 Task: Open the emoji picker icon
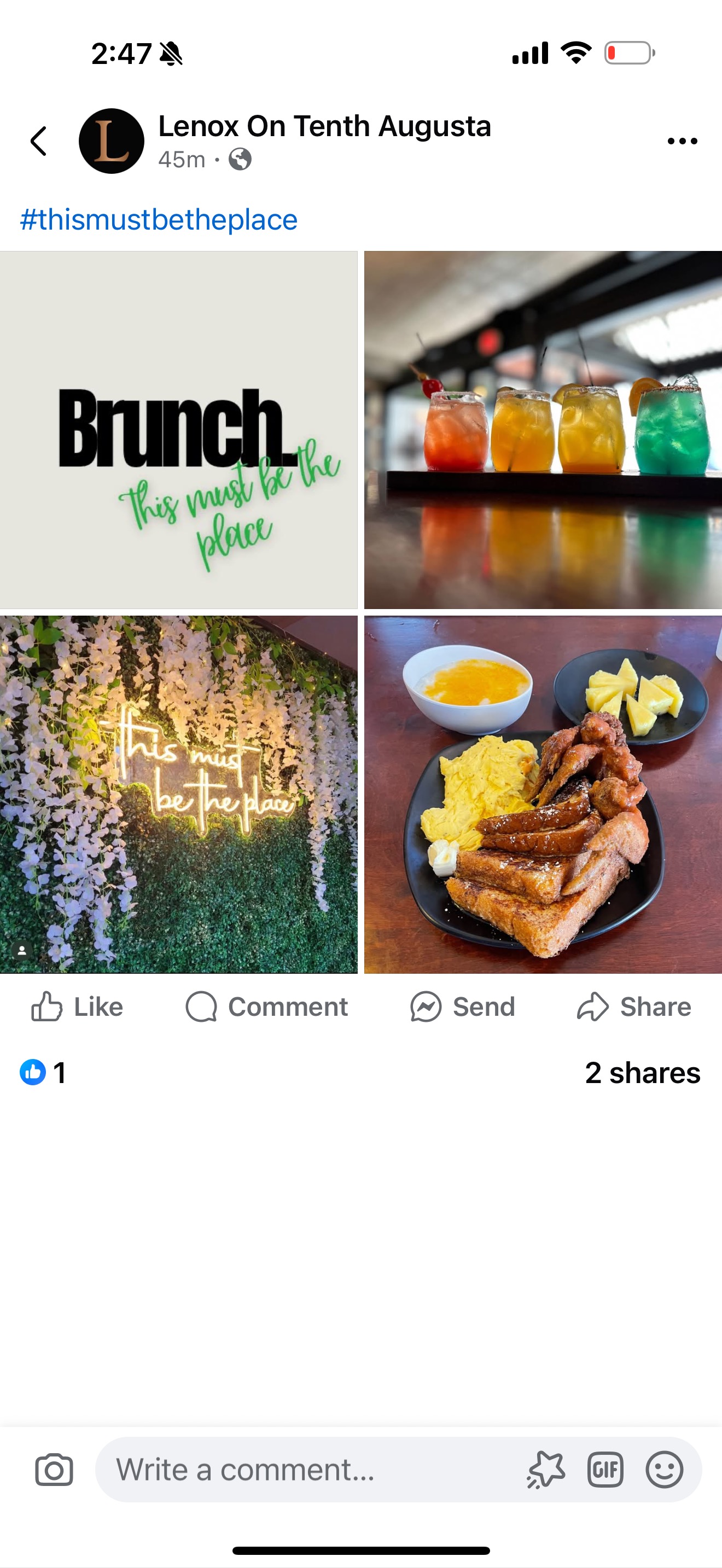[x=666, y=1467]
